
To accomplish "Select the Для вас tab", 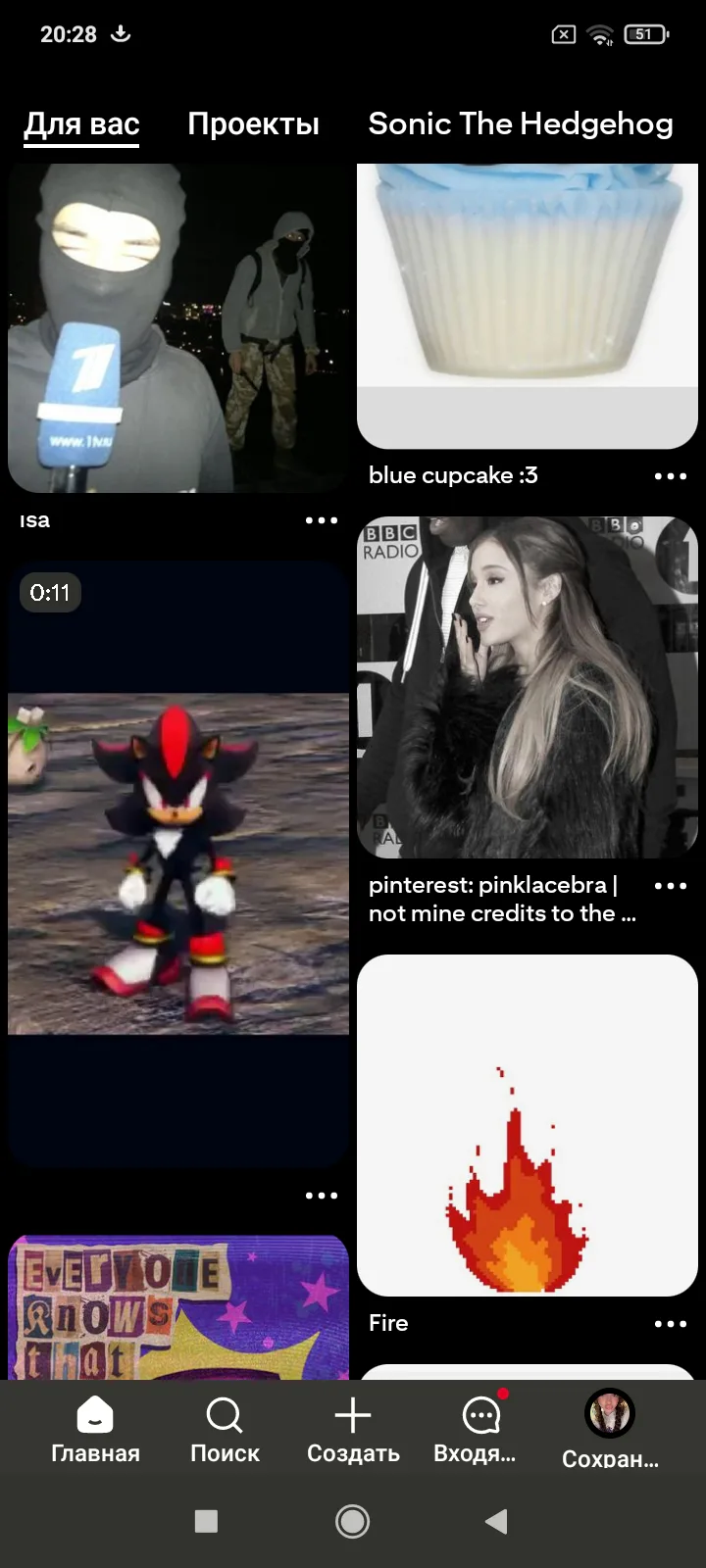I will pos(81,124).
